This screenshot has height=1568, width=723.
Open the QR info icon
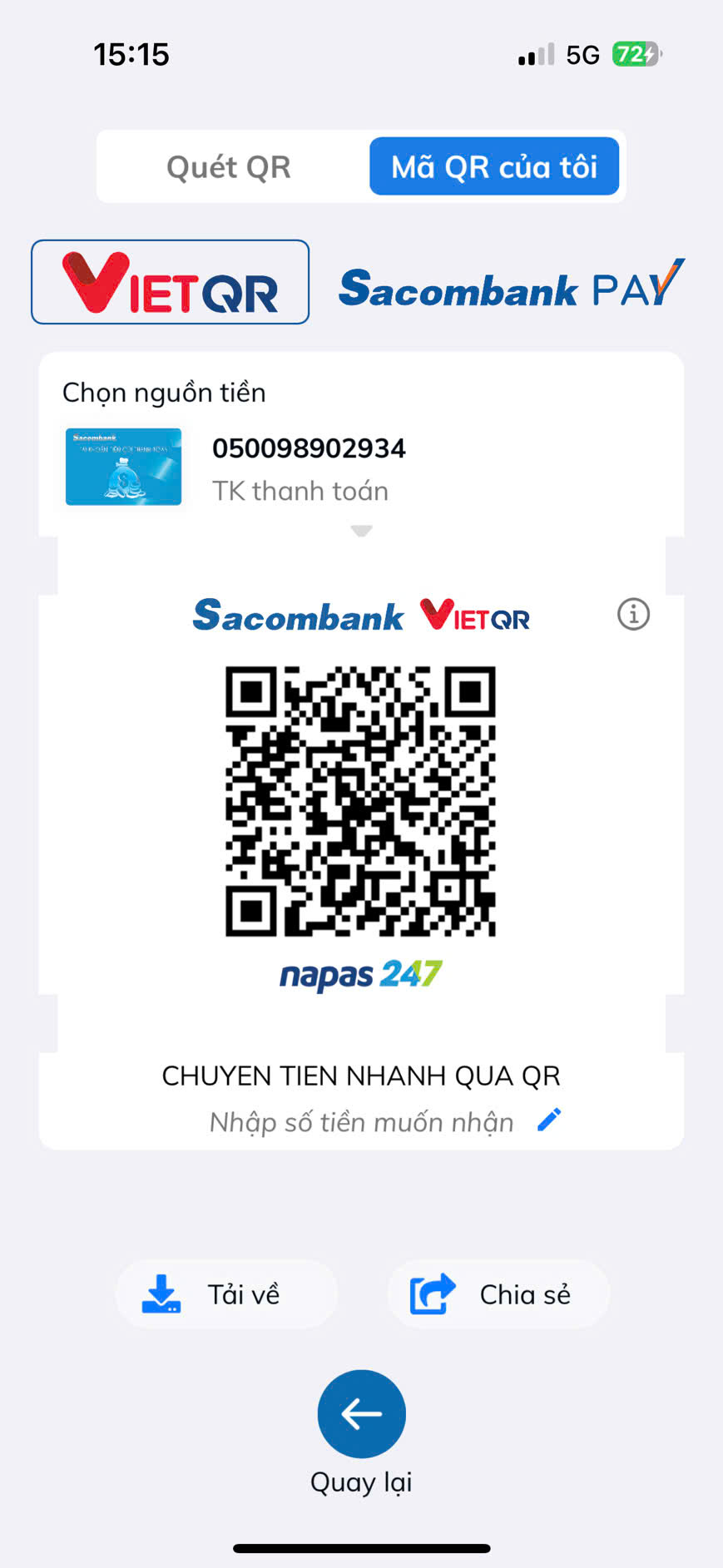pos(633,615)
